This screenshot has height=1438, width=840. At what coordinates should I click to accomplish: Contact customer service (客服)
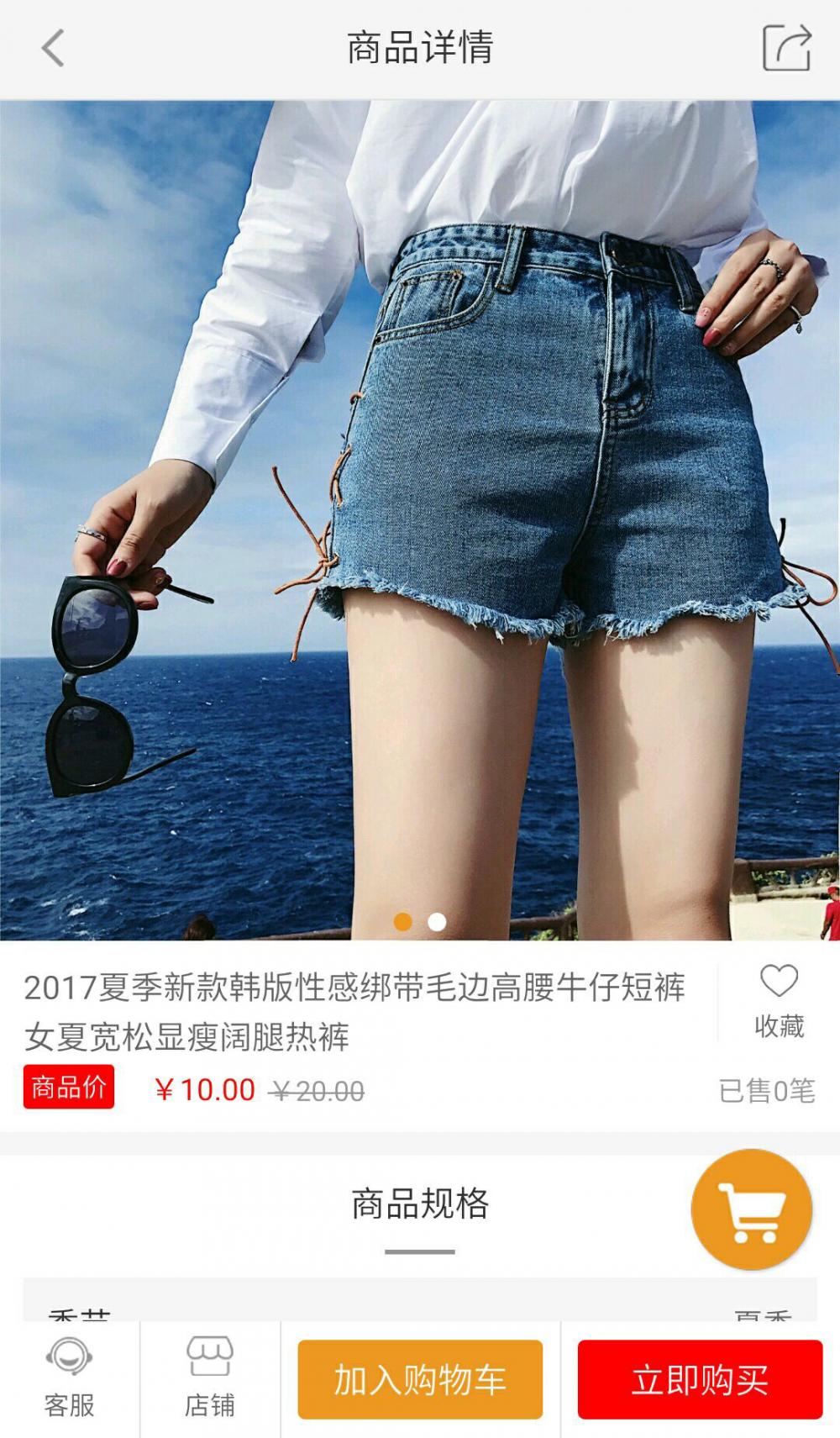coord(69,1378)
